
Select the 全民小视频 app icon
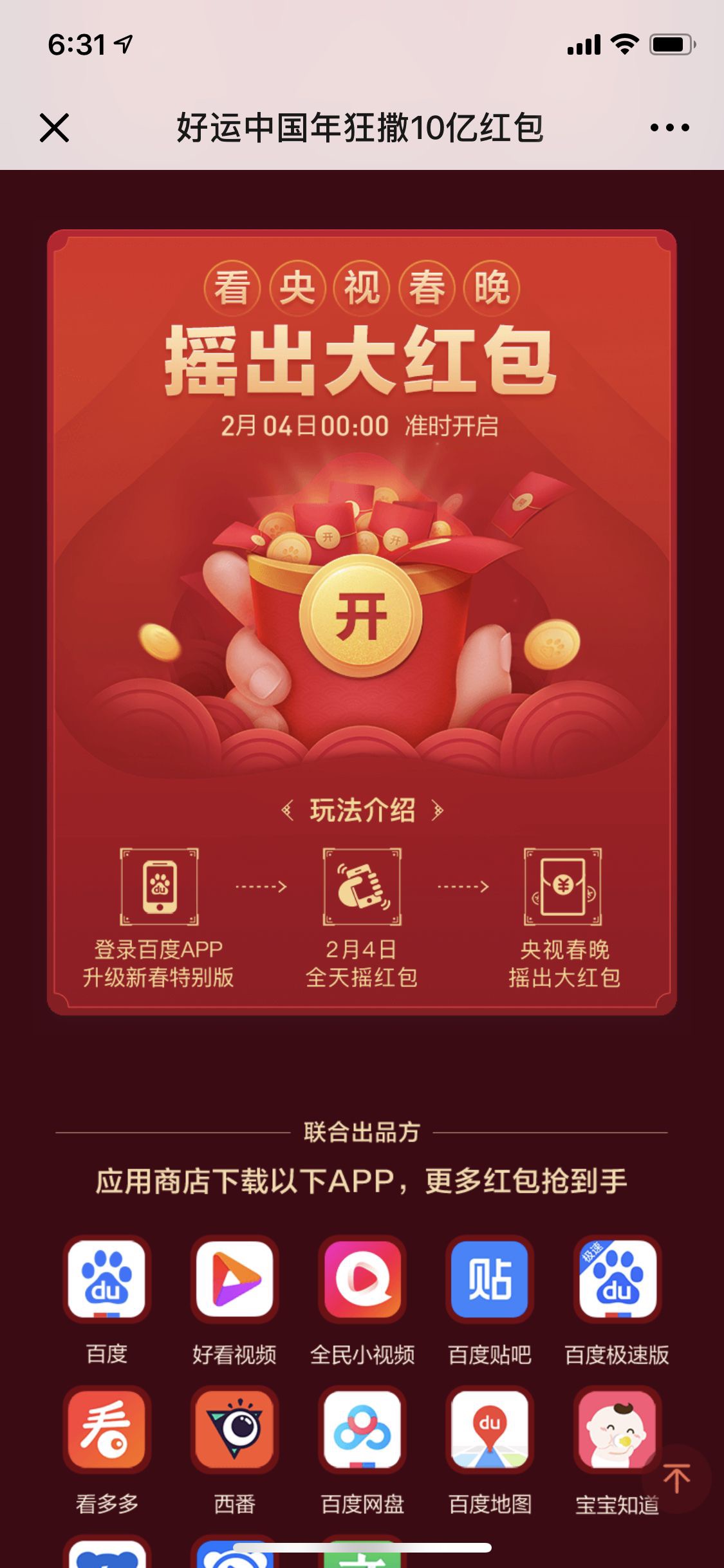362,1278
